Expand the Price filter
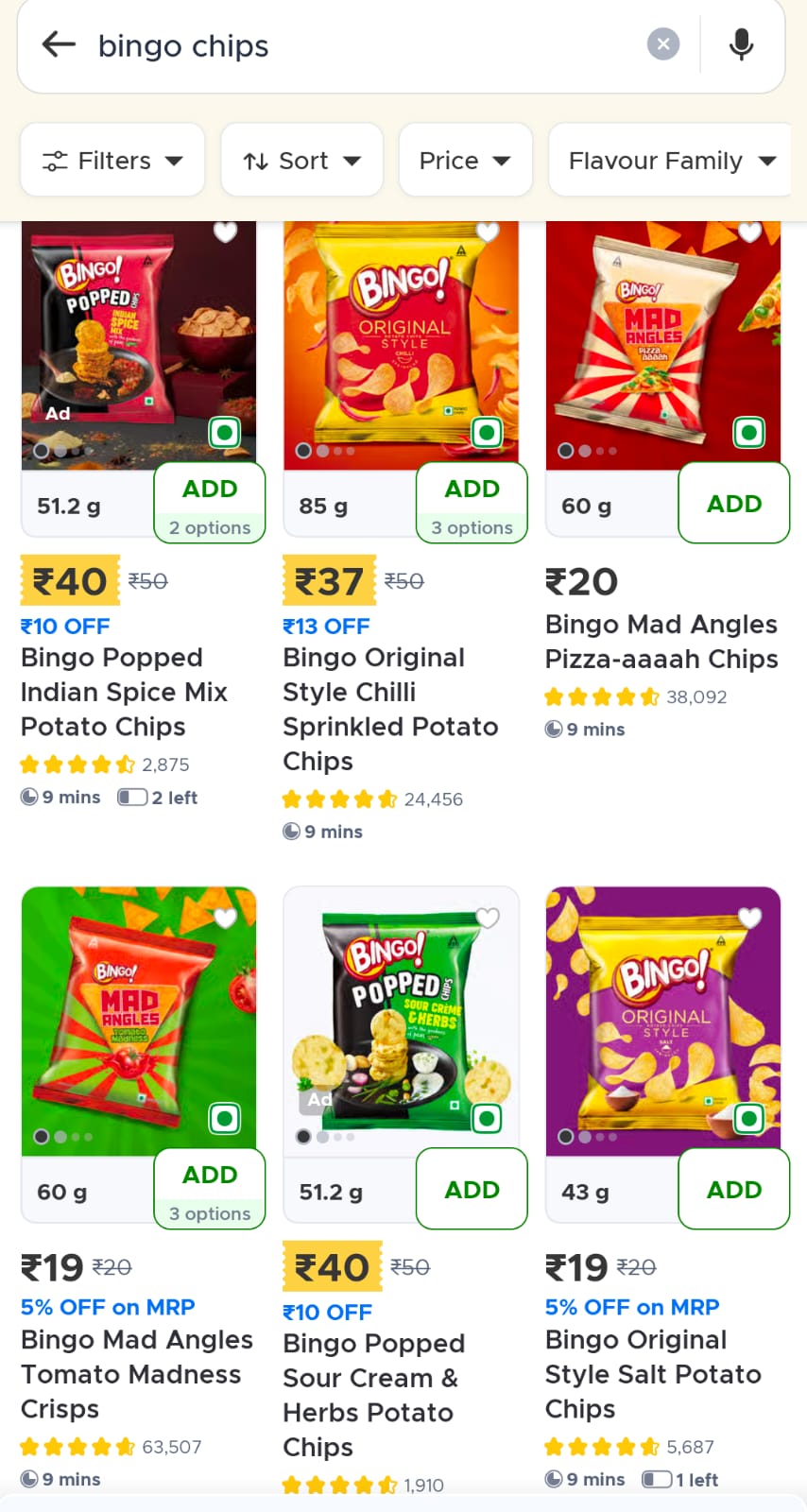807x1512 pixels. [x=465, y=160]
